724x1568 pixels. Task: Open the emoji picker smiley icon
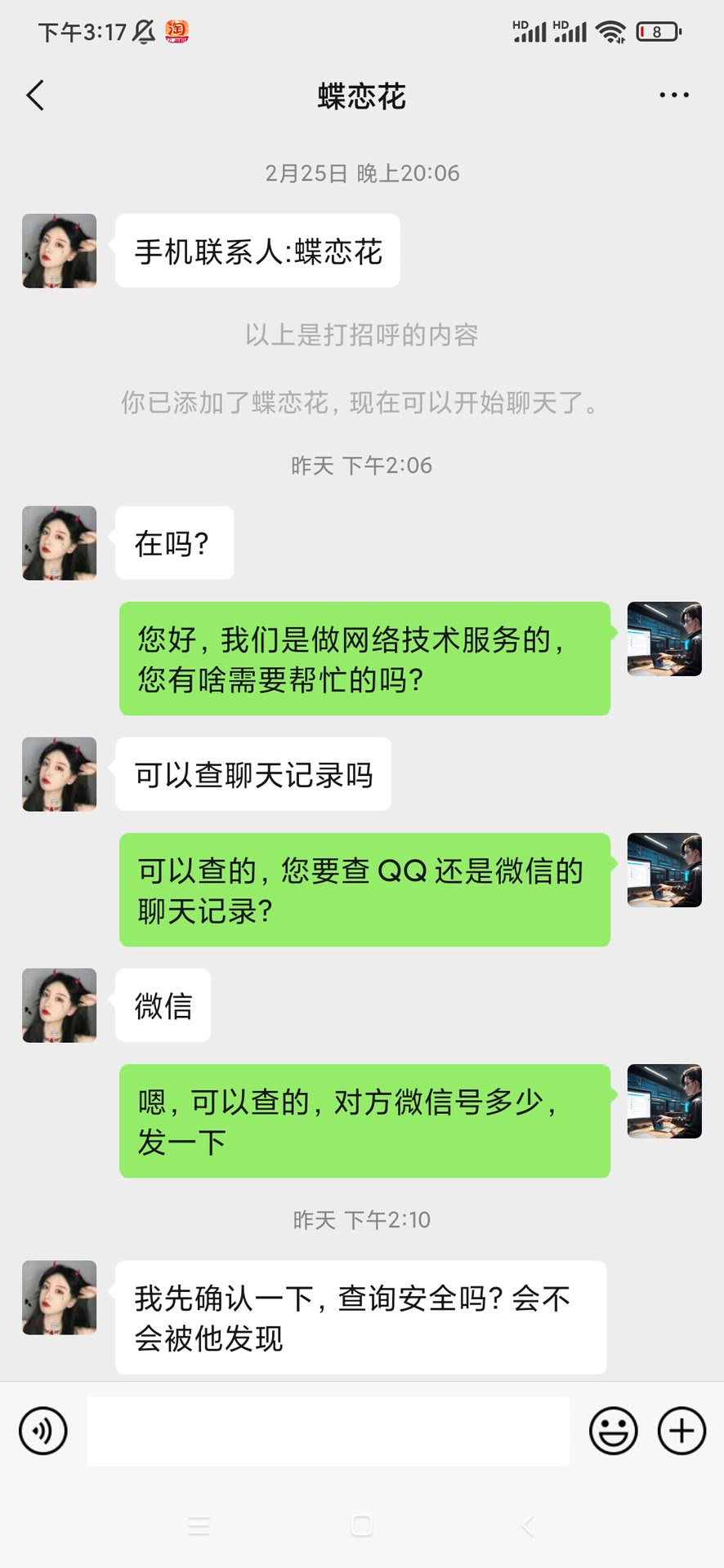[x=614, y=1431]
